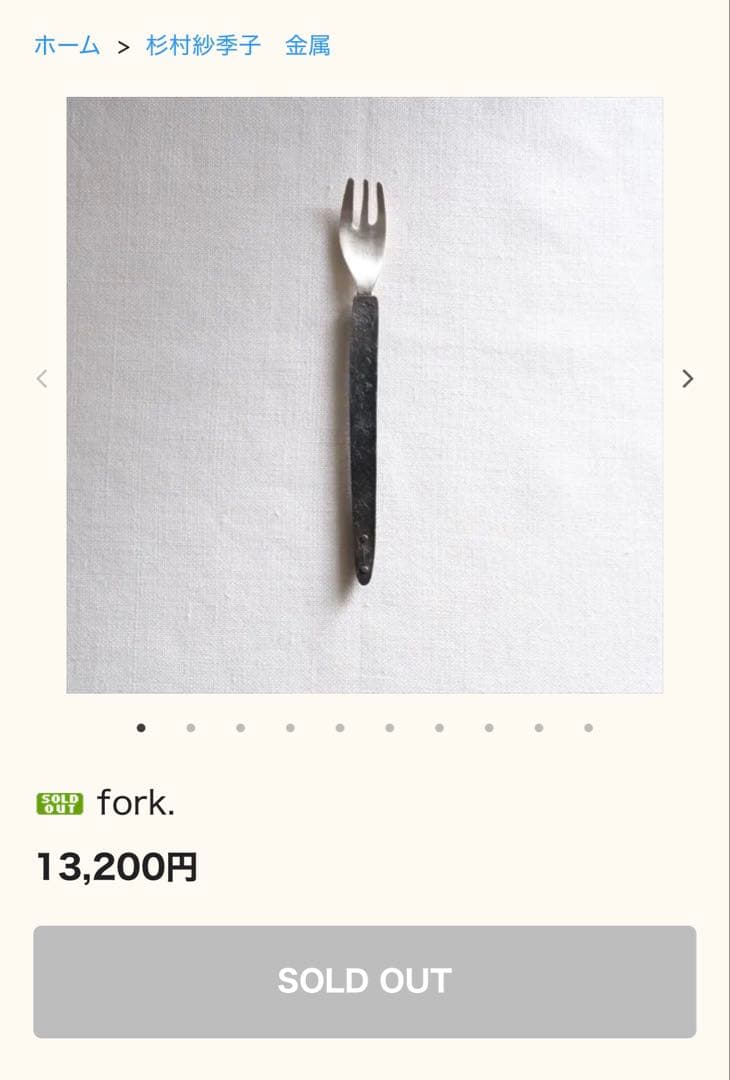
Task: Jump to the last photo dot
Action: (588, 728)
